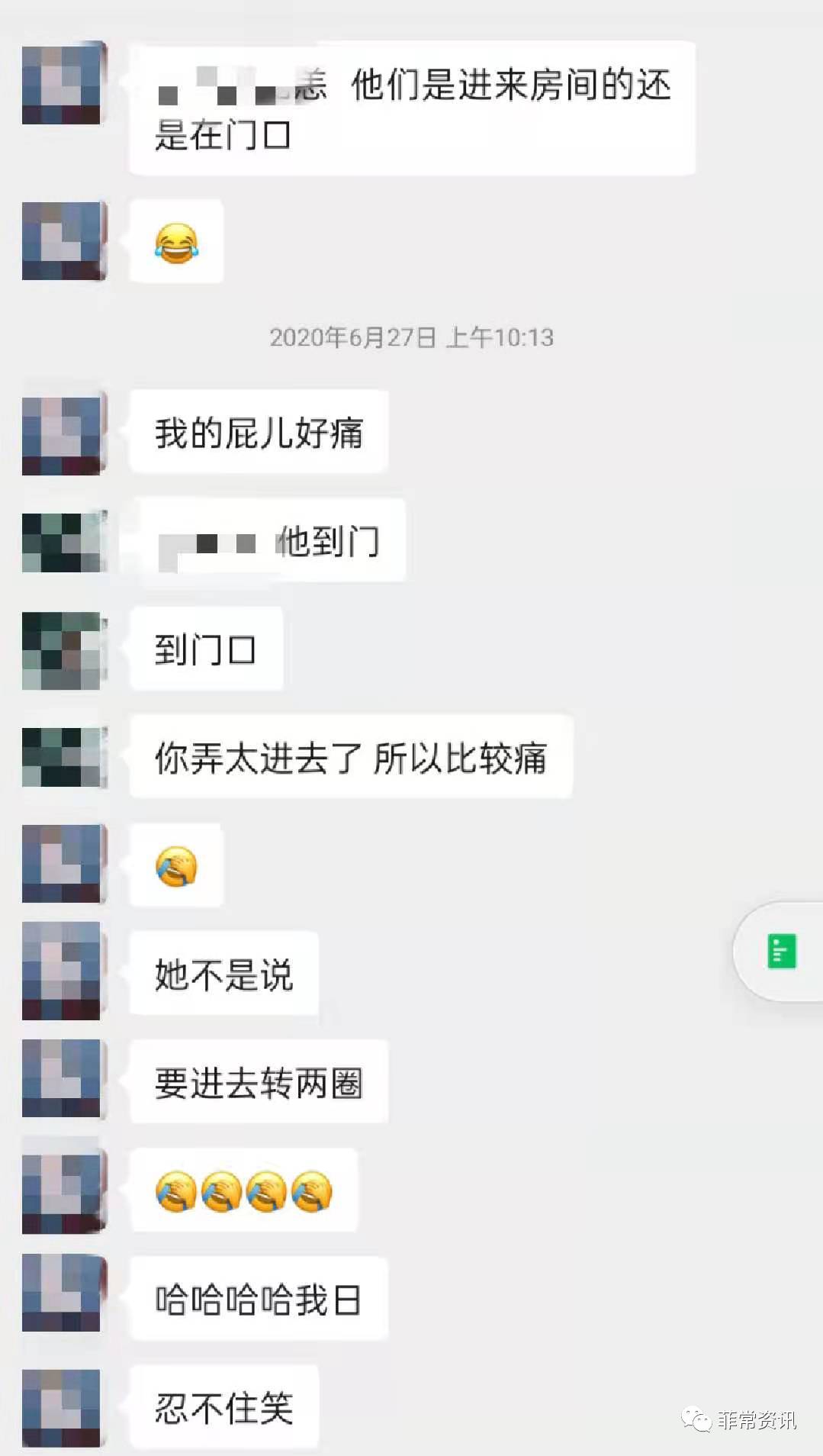
Task: Tap the second facepalm in the four-emoji message
Action: pos(222,1191)
